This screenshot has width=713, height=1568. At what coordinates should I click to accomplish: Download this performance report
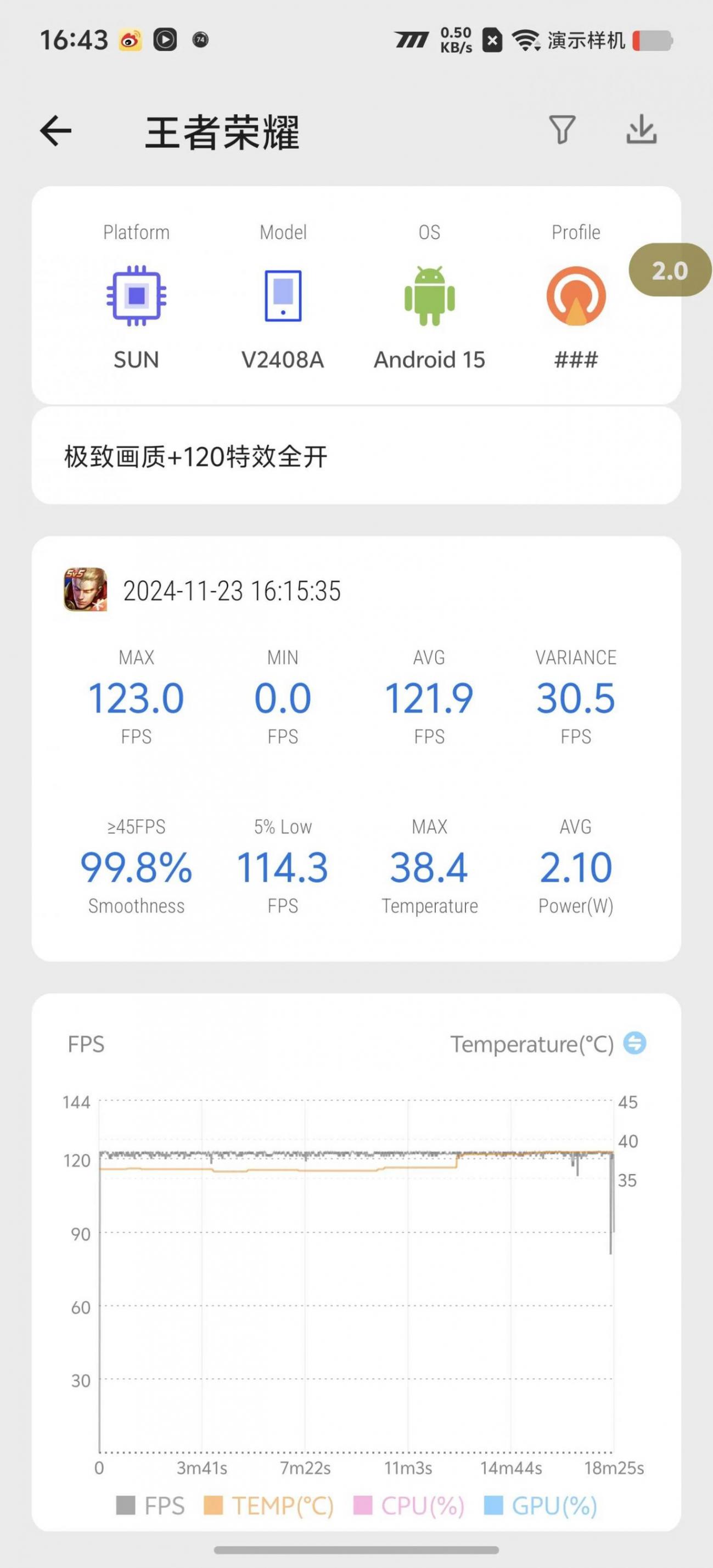[641, 129]
